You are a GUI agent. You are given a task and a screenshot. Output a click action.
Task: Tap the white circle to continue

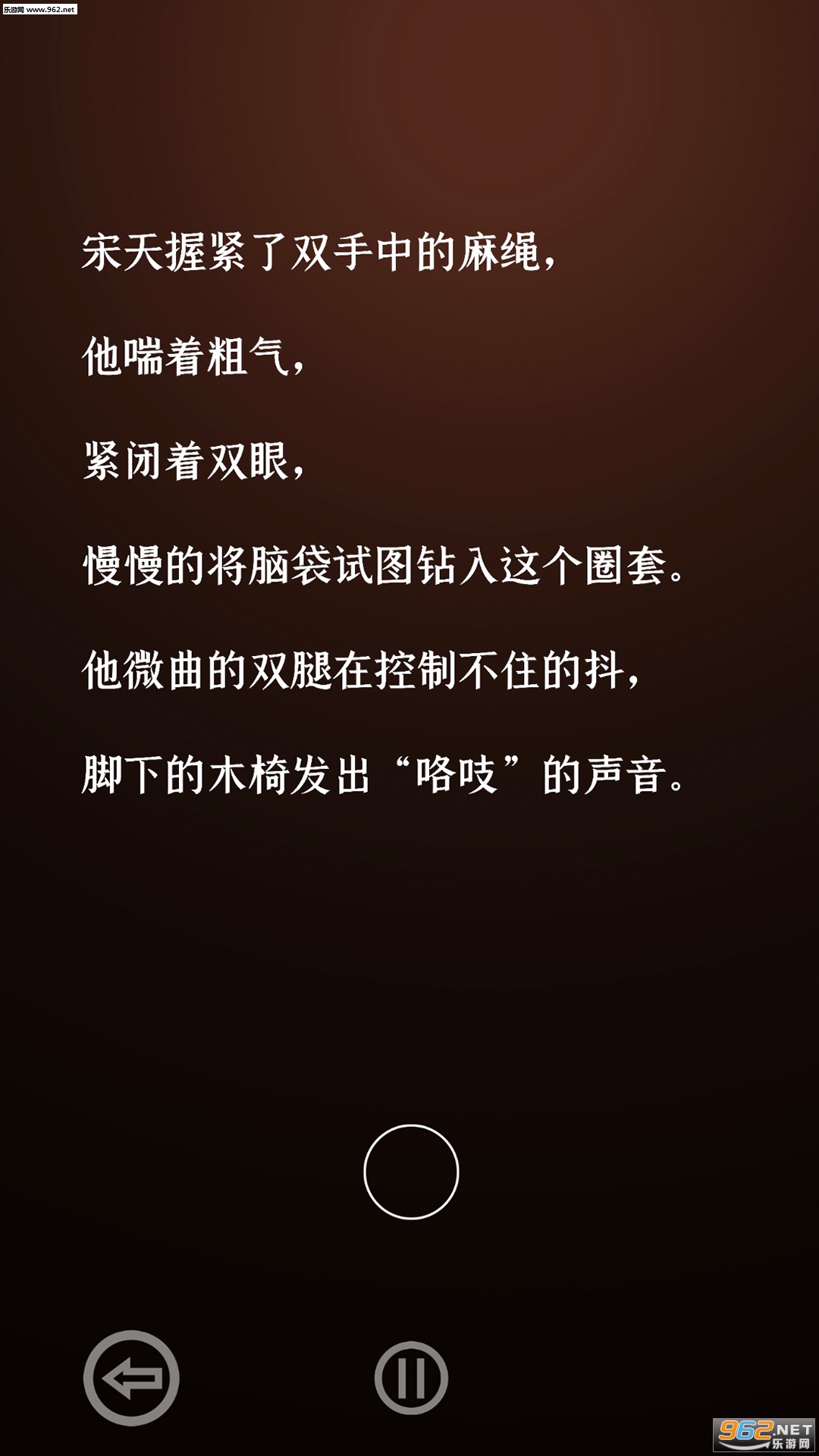pos(411,1172)
